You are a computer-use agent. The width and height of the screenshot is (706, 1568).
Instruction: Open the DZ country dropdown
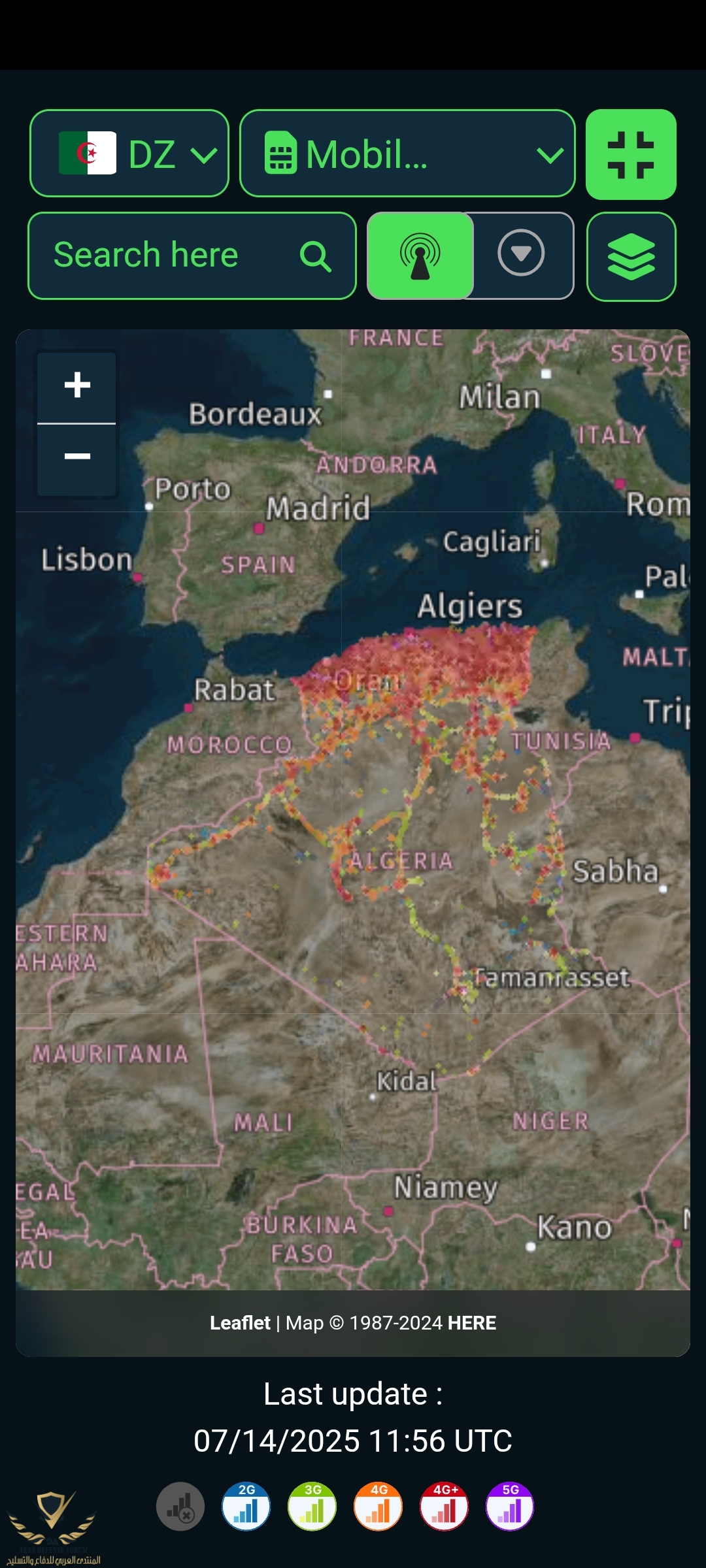(x=129, y=154)
